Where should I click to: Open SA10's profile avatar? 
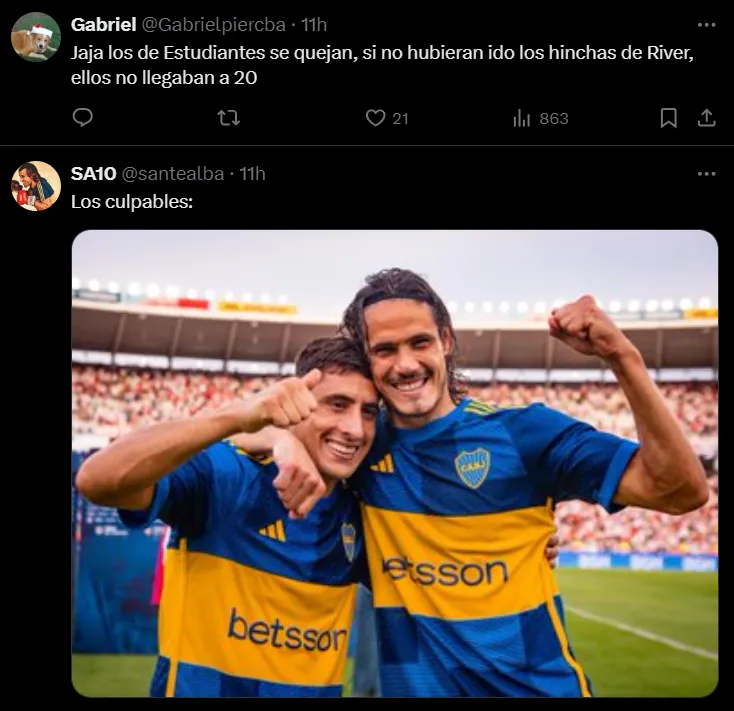coord(36,186)
